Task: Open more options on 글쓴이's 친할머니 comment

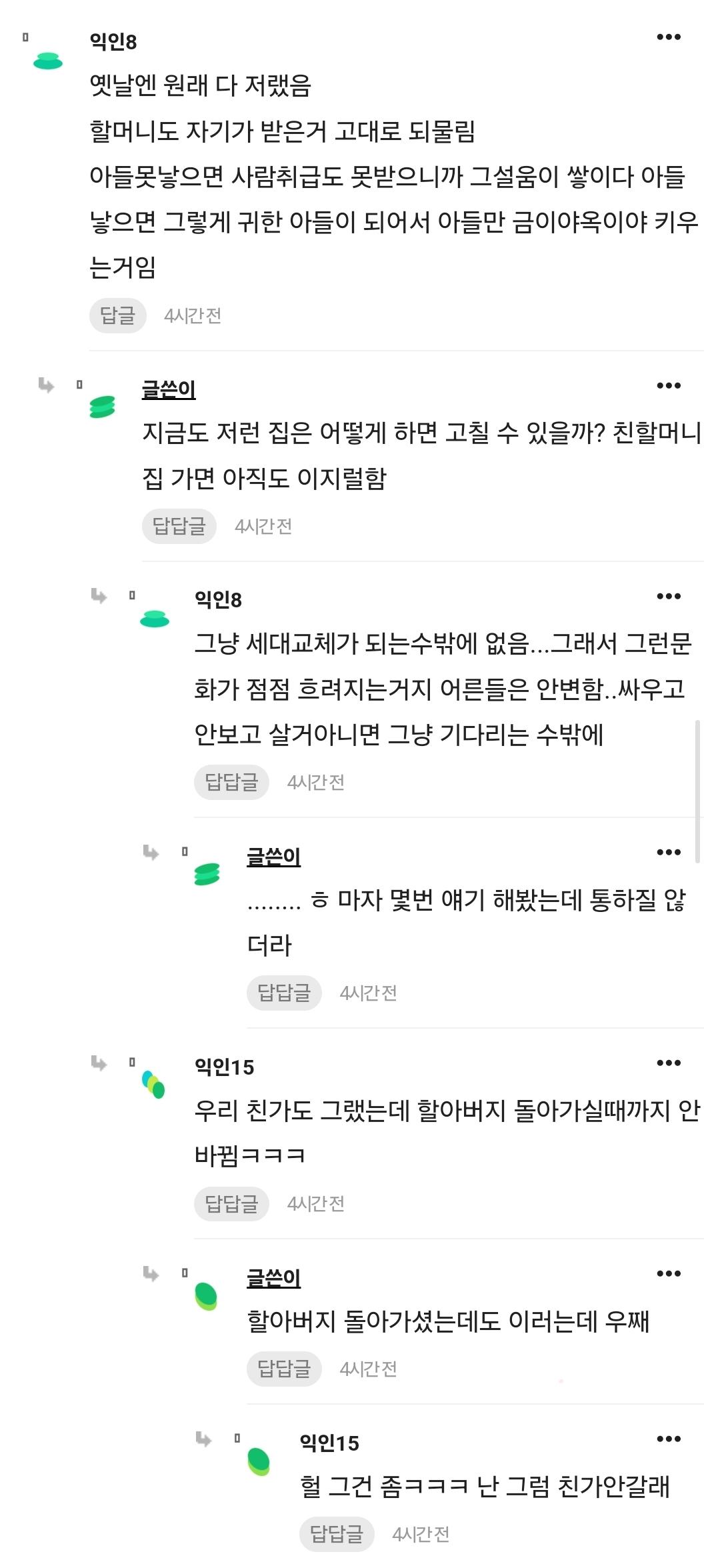Action: click(668, 385)
